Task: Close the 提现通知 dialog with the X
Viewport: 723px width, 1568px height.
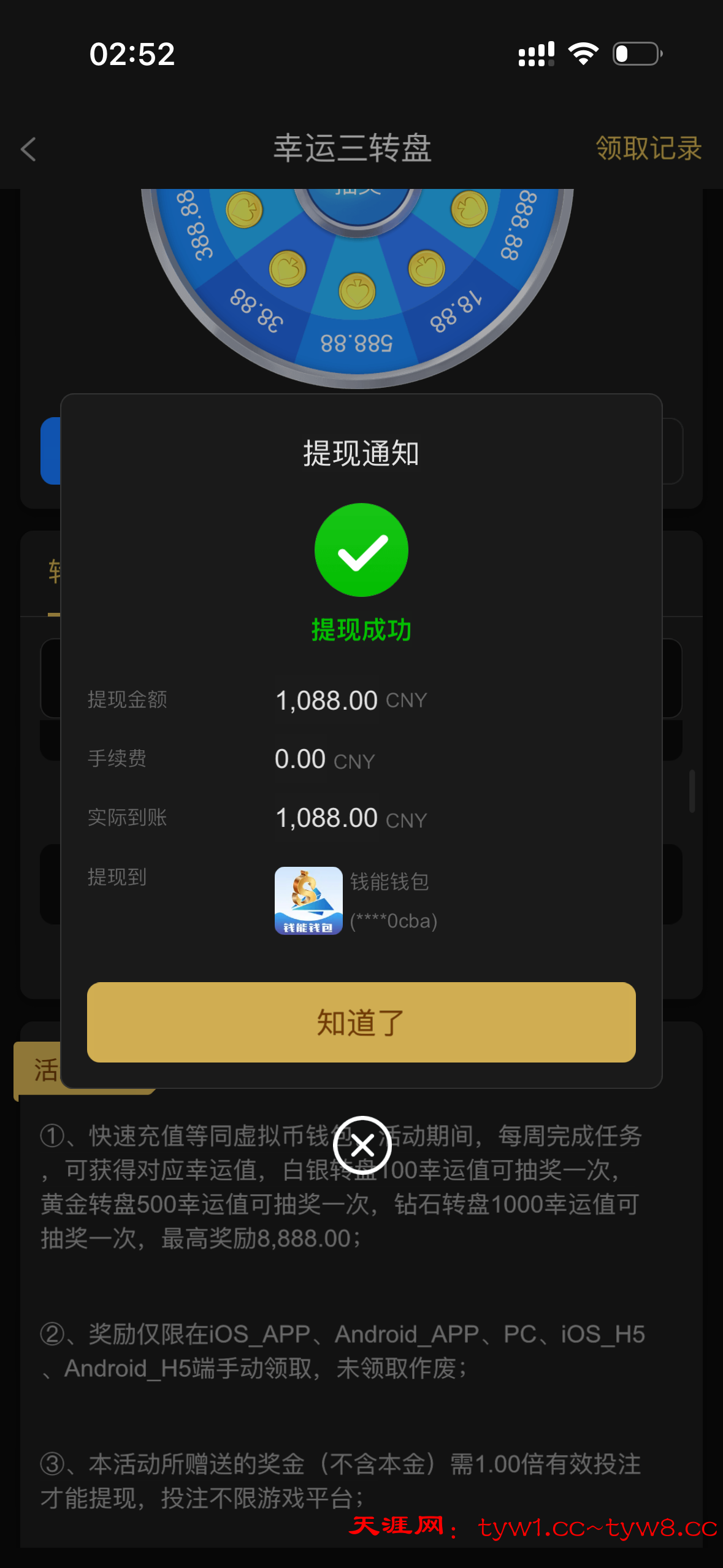Action: (x=362, y=1145)
